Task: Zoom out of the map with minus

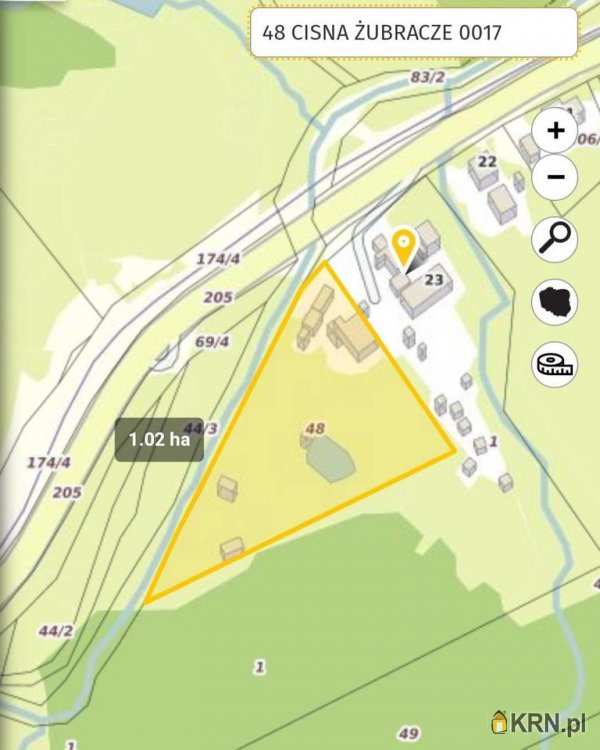Action: click(555, 178)
